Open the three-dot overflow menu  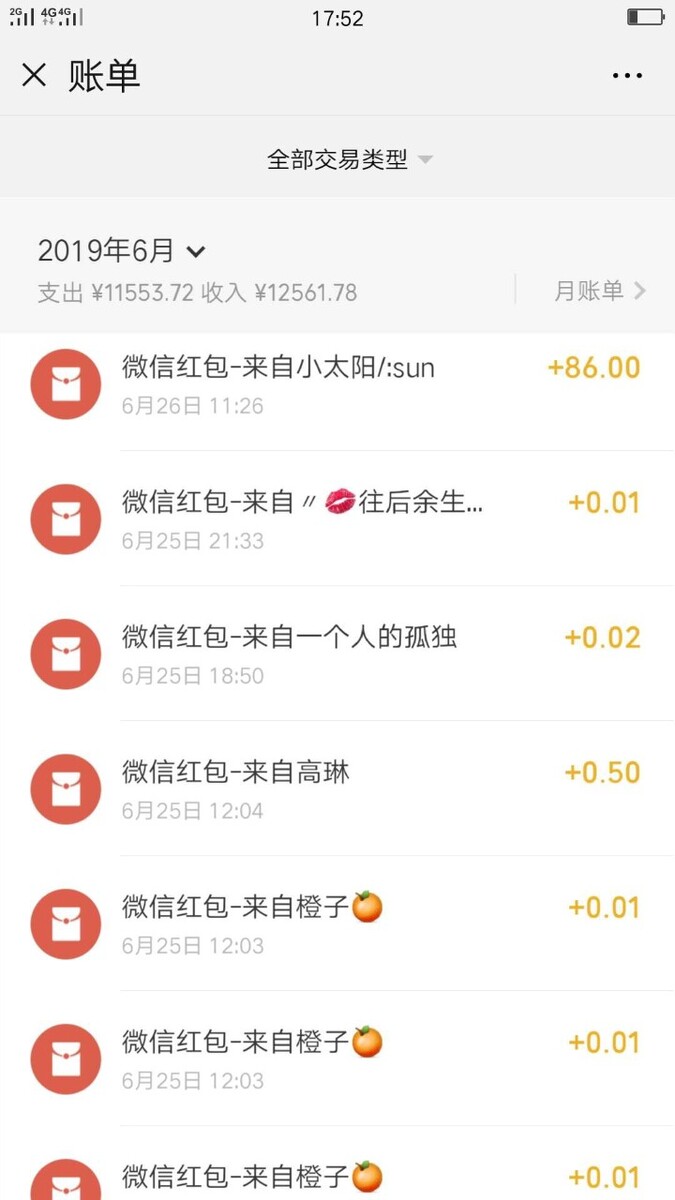click(627, 75)
